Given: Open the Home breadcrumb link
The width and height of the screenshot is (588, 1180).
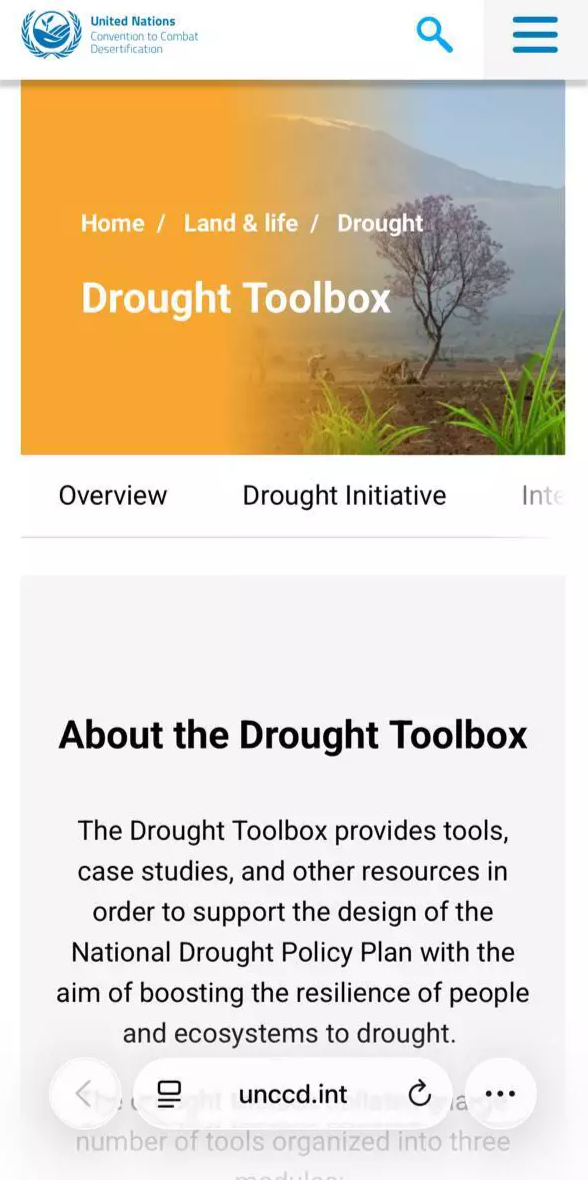Looking at the screenshot, I should pyautogui.click(x=112, y=223).
